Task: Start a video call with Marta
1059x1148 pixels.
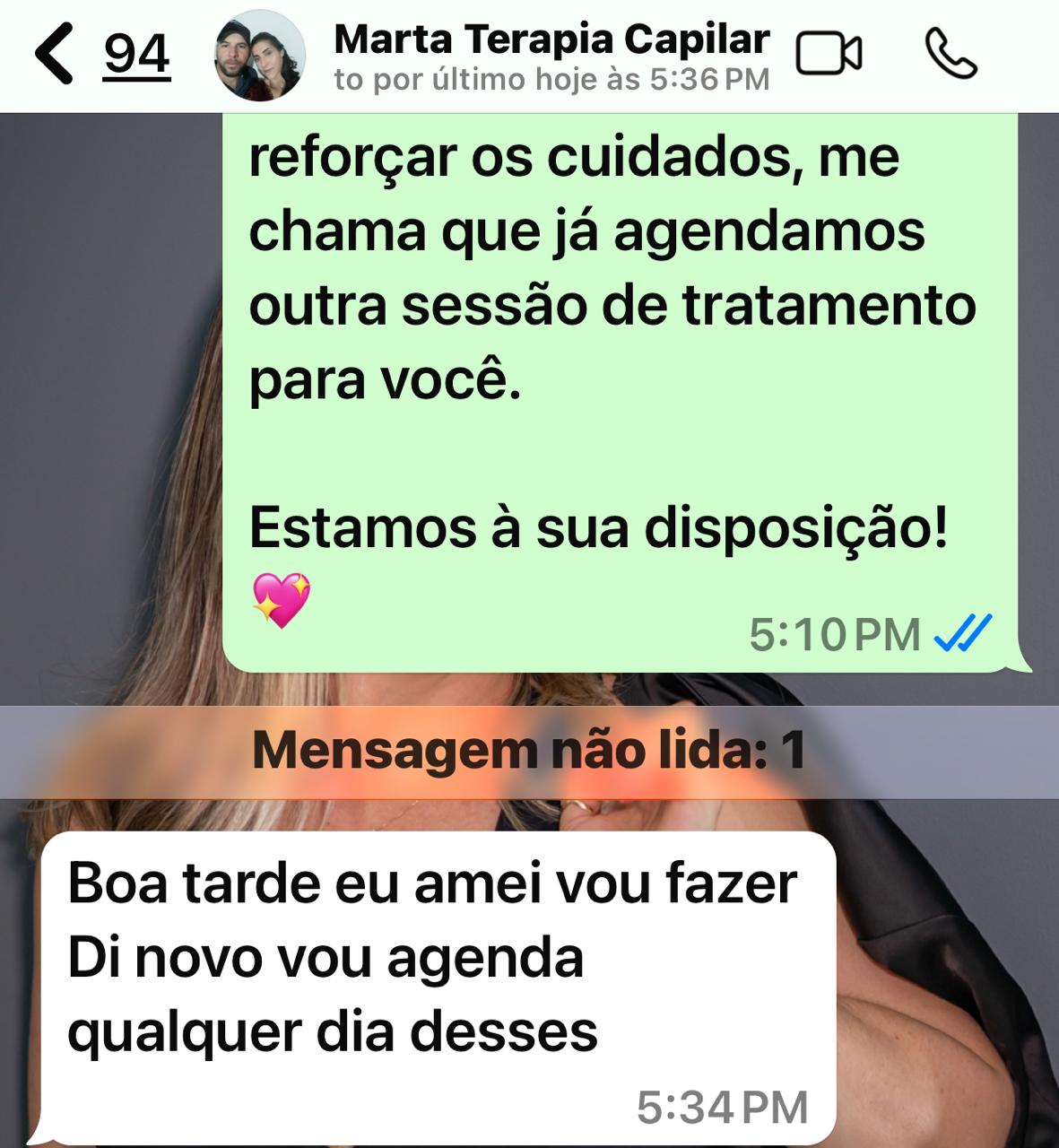Action: coord(829,55)
